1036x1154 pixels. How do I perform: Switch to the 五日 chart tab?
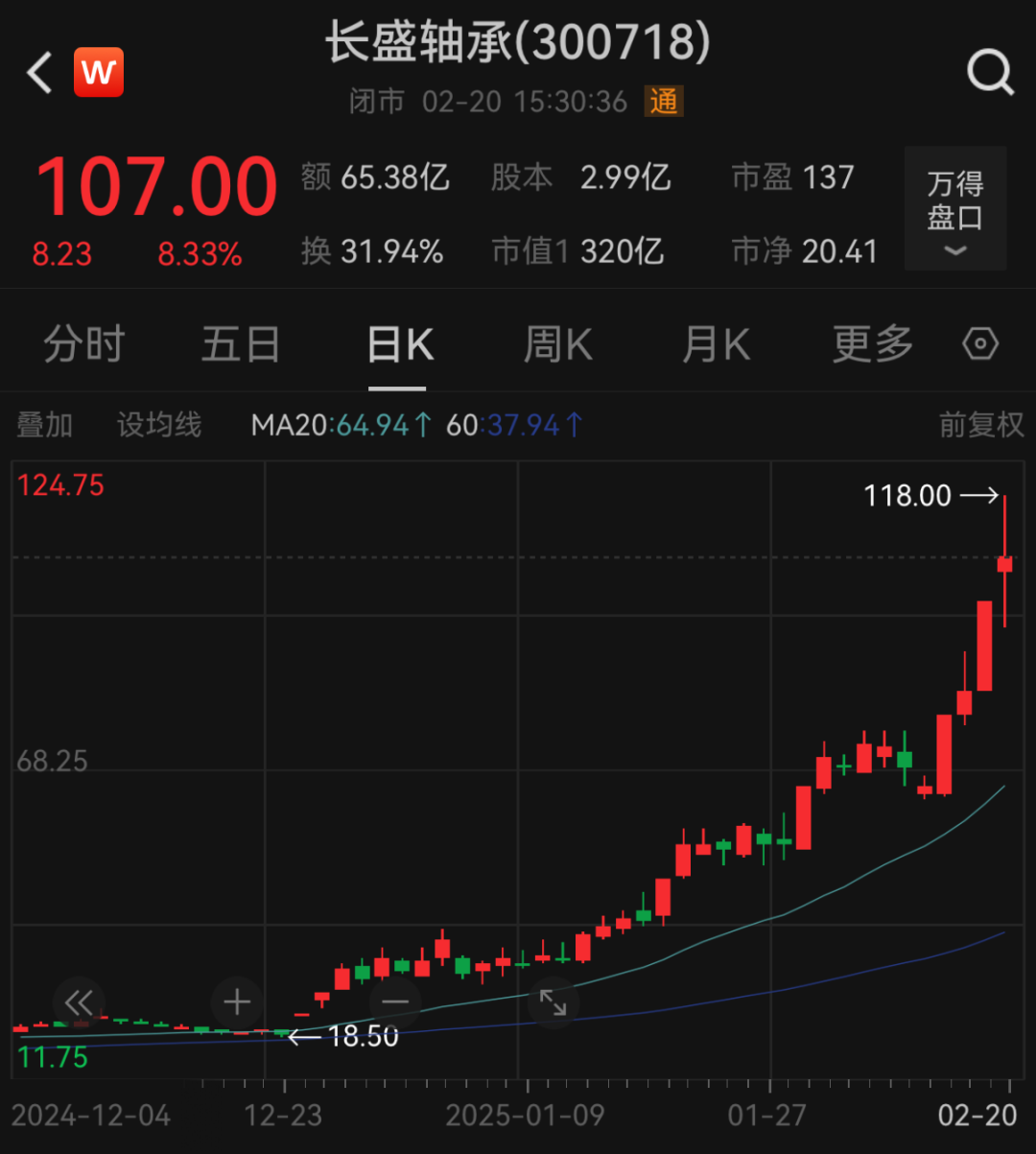click(240, 344)
